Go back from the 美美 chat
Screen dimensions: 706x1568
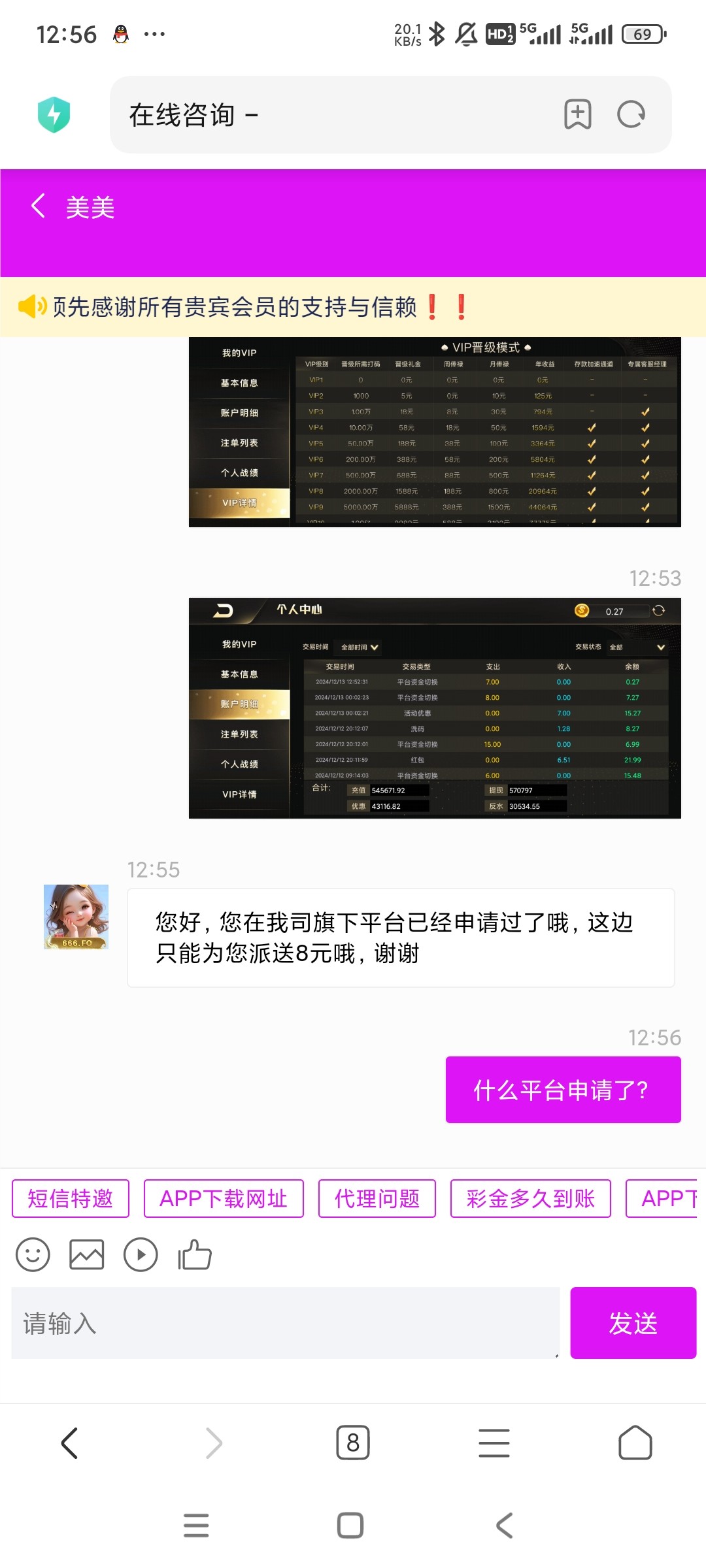coord(39,206)
